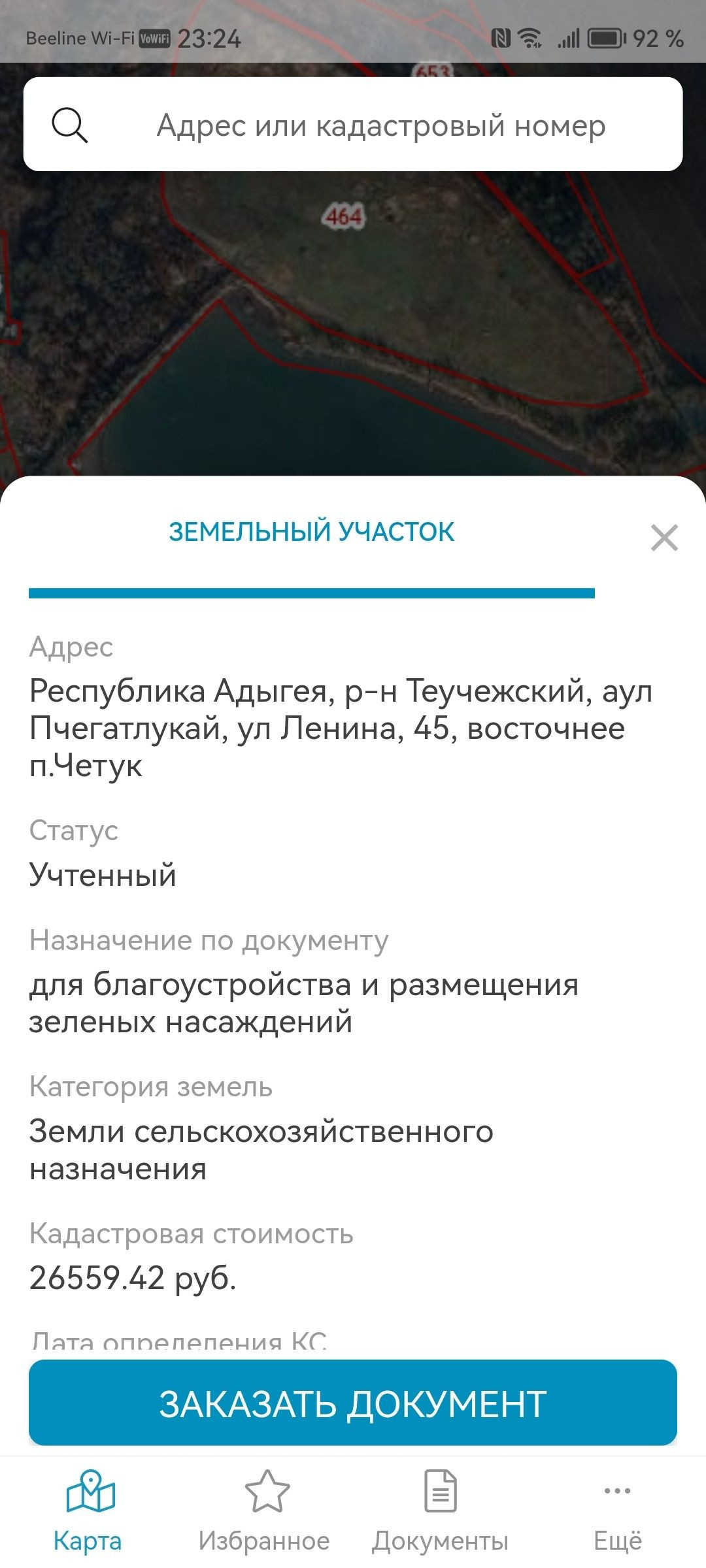Order a document with ЗАКАЗАТЬ ДОКУМЕНТ
Viewport: 706px width, 1568px height.
tap(353, 1403)
